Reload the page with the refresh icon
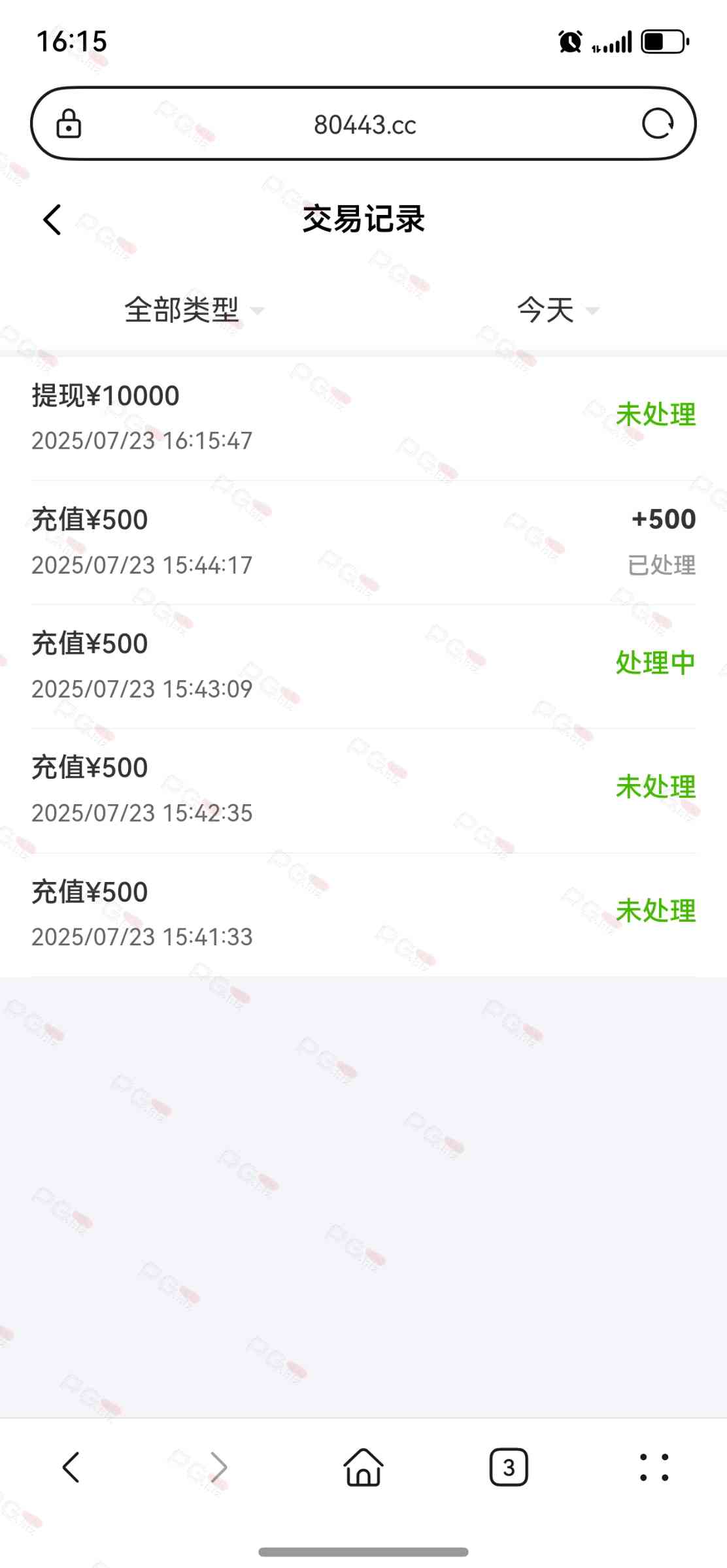 pos(657,123)
